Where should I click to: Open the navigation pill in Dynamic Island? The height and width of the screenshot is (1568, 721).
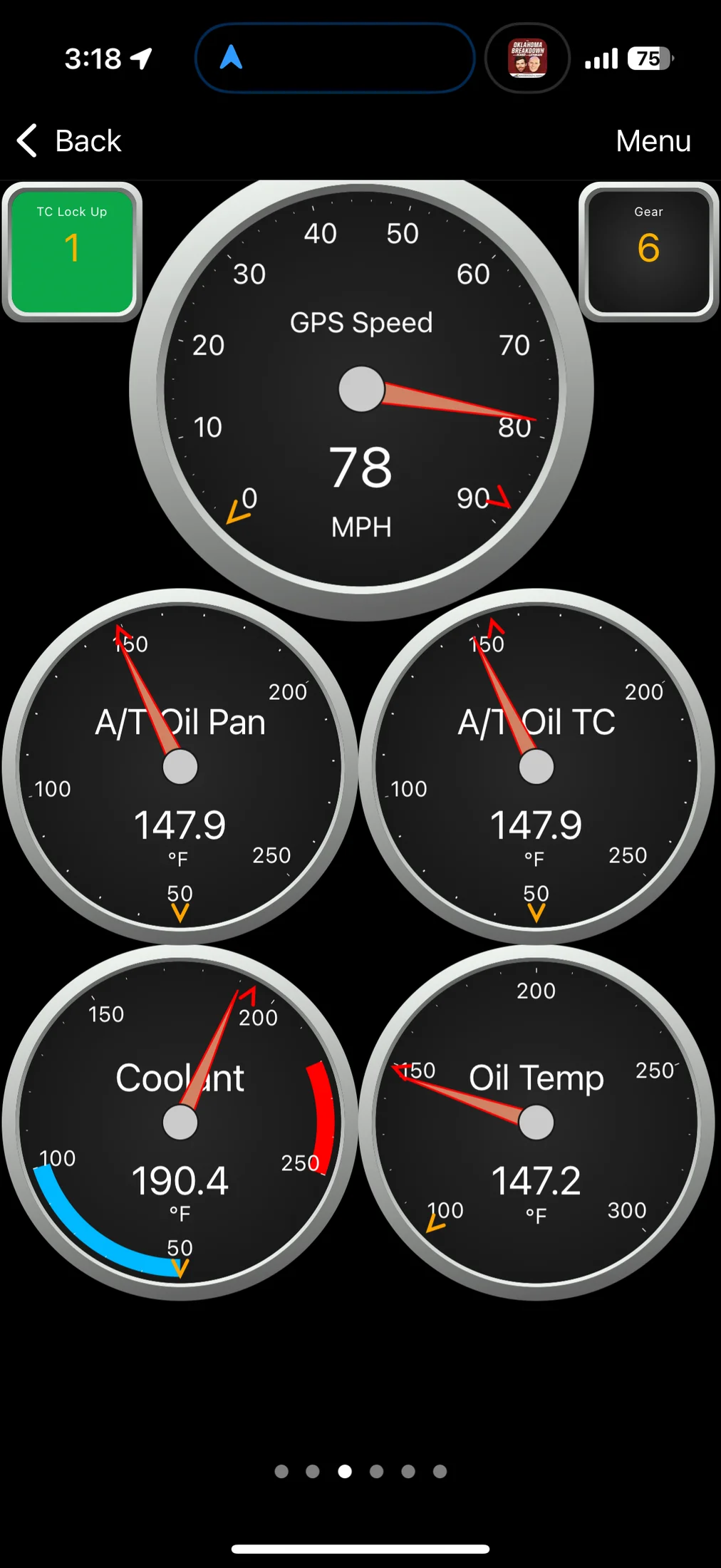[x=335, y=58]
